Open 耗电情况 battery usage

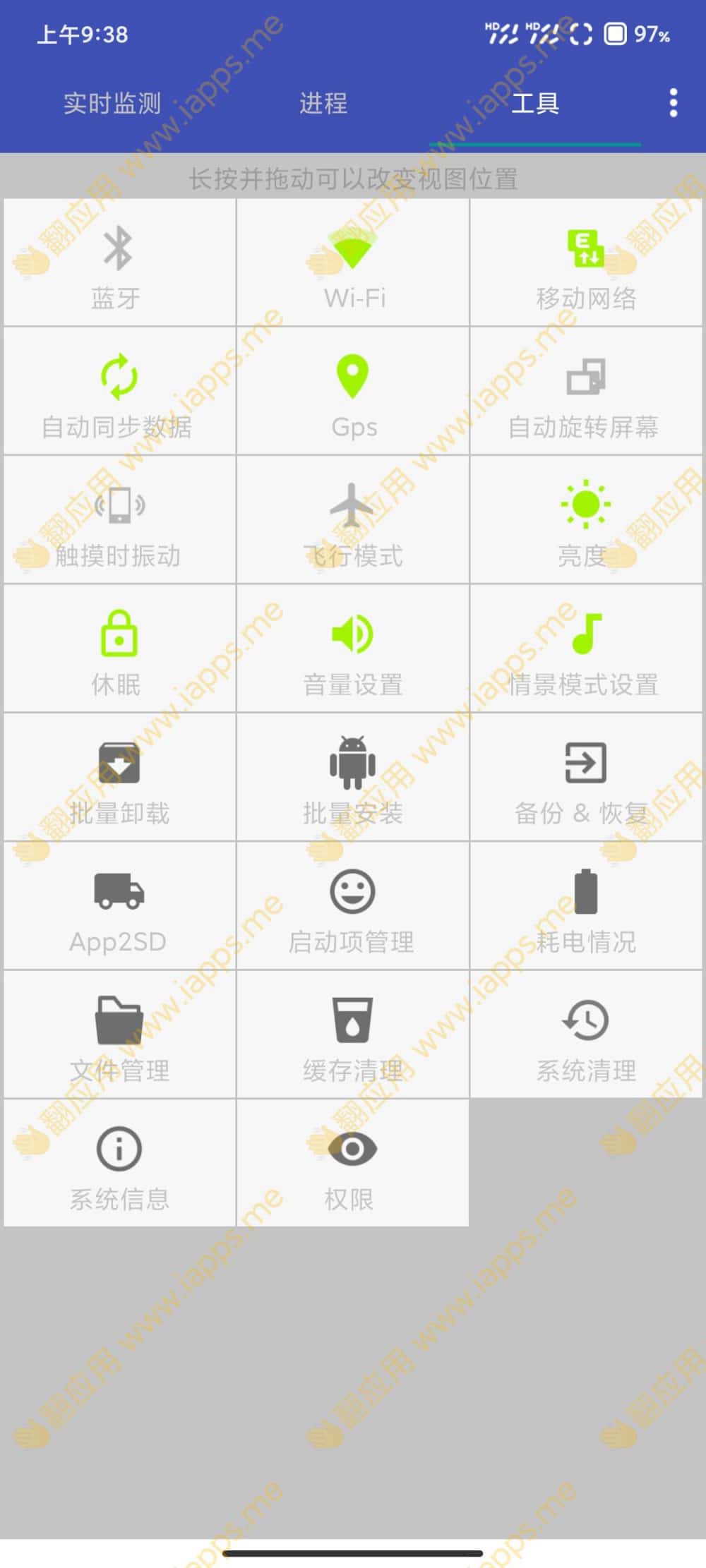586,906
